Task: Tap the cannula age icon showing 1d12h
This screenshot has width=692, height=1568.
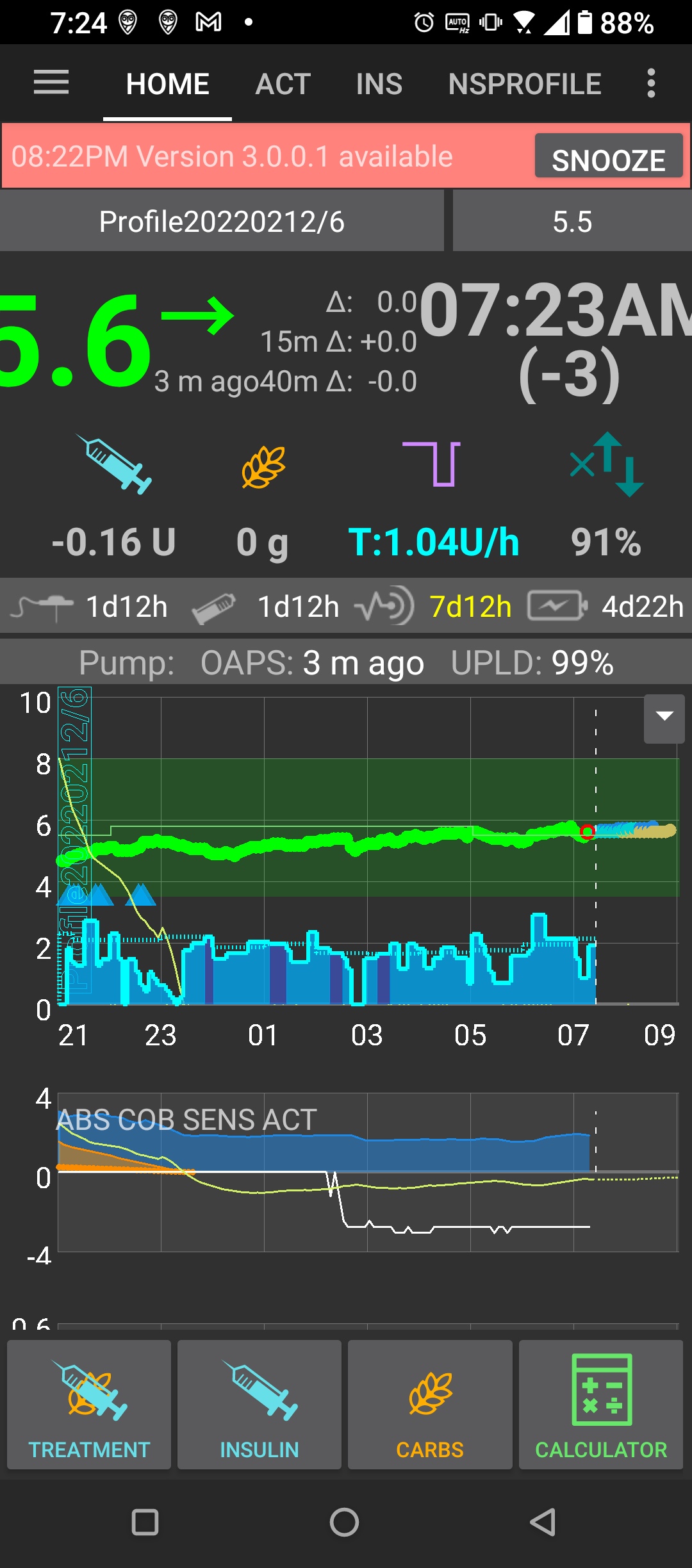Action: coord(42,607)
